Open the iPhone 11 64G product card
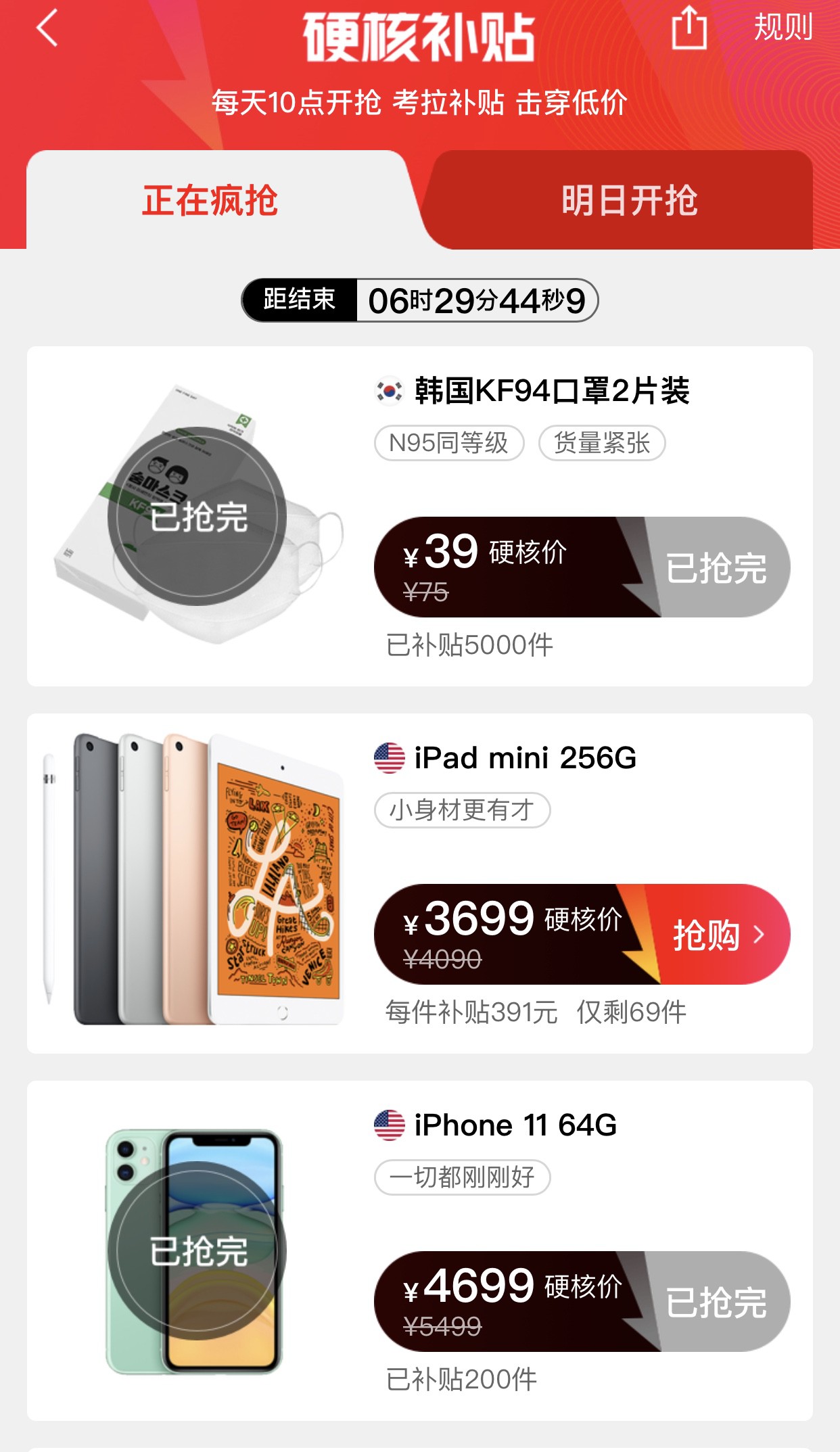The width and height of the screenshot is (840, 1452). pyautogui.click(x=515, y=1125)
